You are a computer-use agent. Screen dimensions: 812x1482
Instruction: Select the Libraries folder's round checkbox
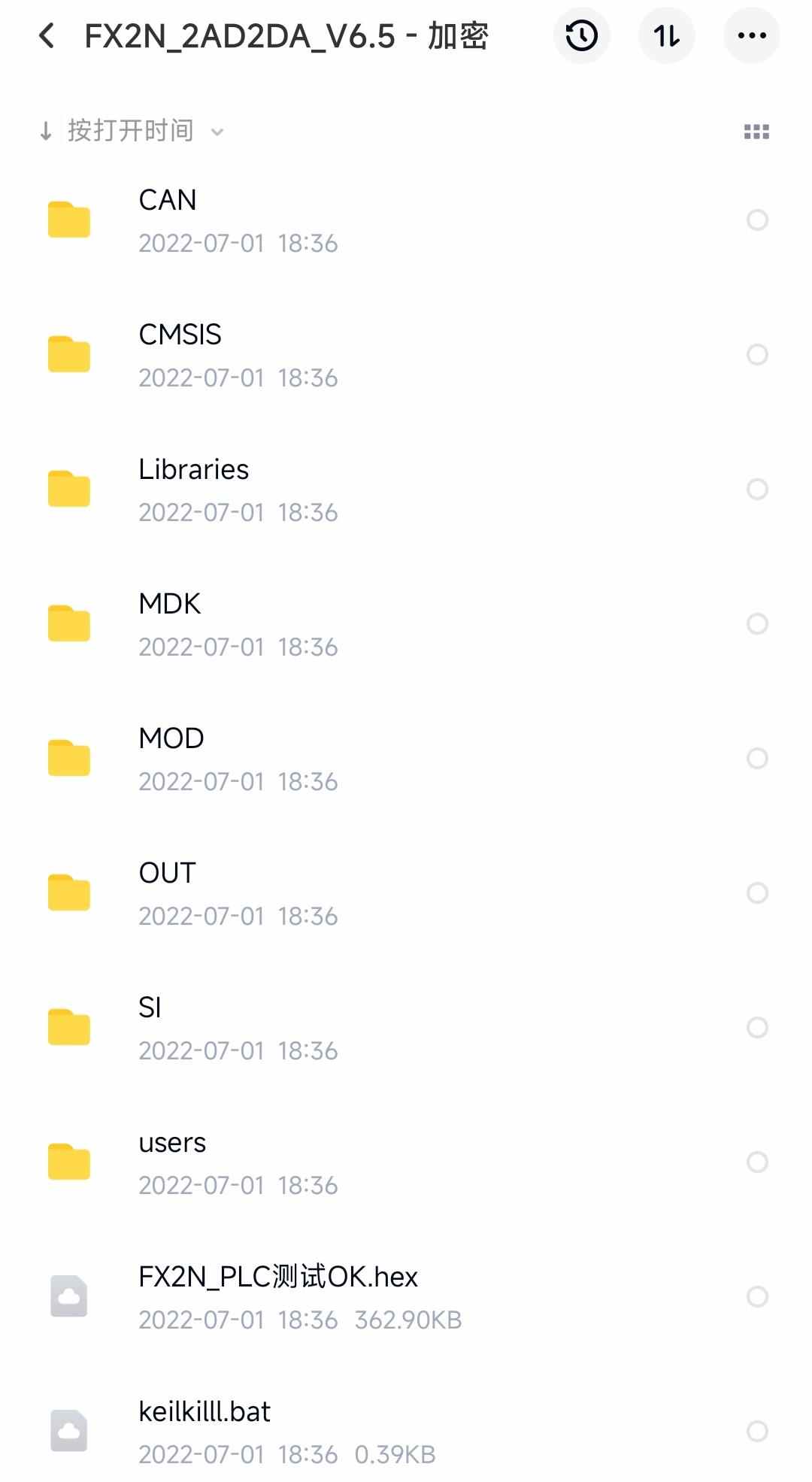point(757,489)
